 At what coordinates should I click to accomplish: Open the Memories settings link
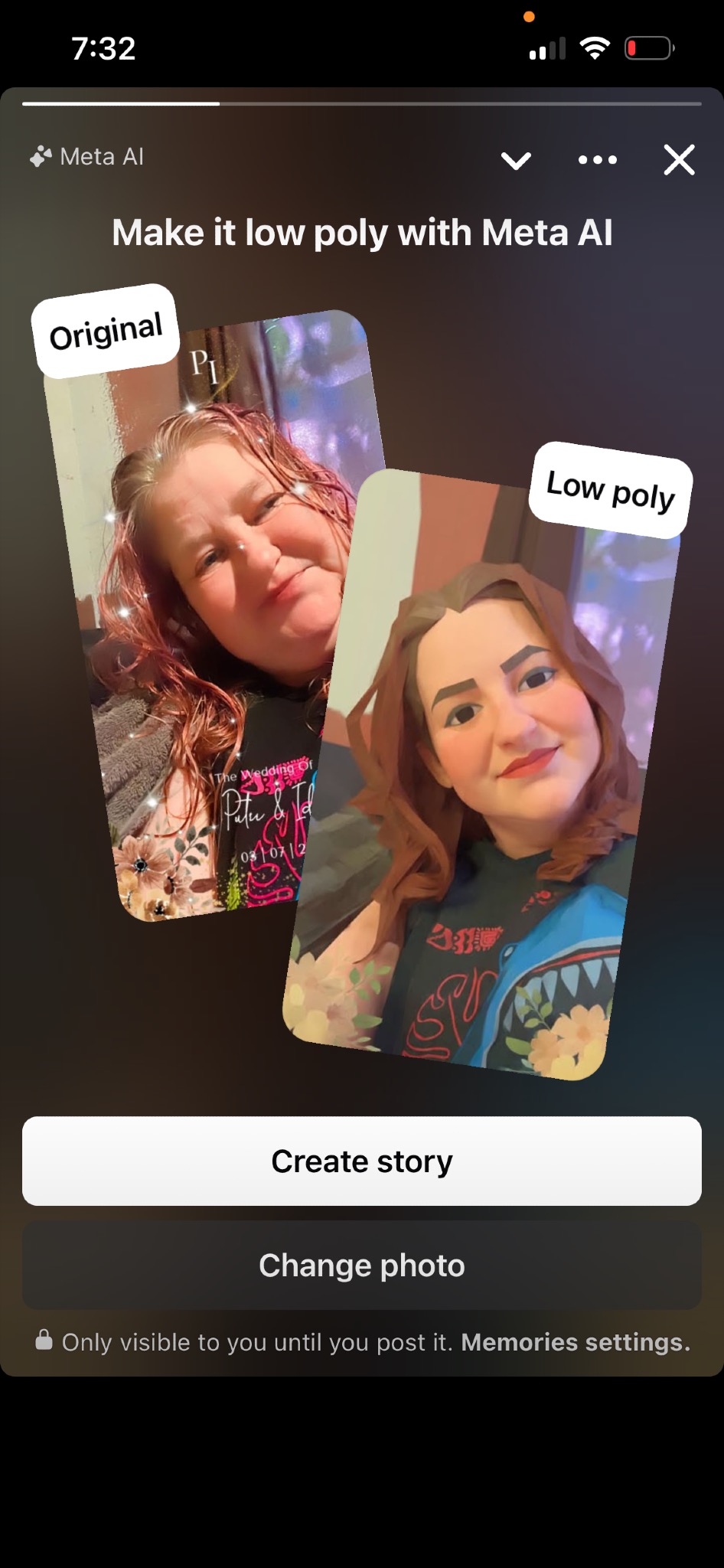[x=576, y=1342]
